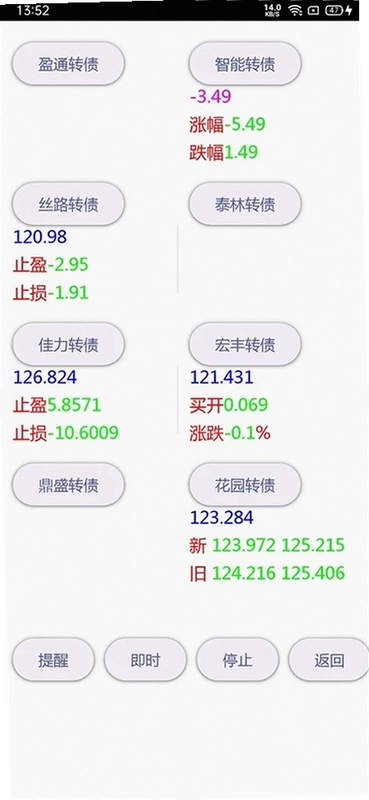Open 智能转债 details
The width and height of the screenshot is (369, 800).
pyautogui.click(x=245, y=64)
